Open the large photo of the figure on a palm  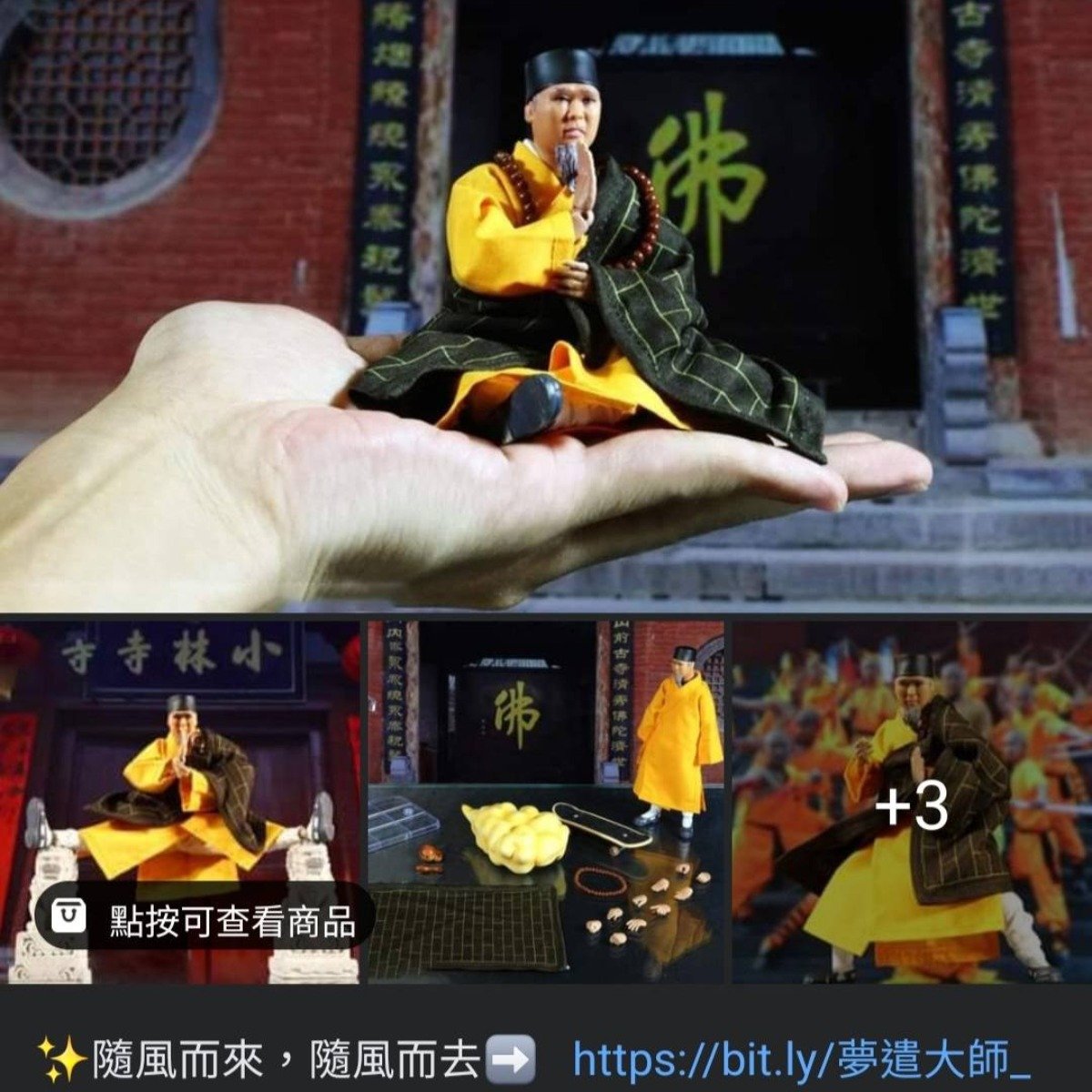click(x=546, y=305)
